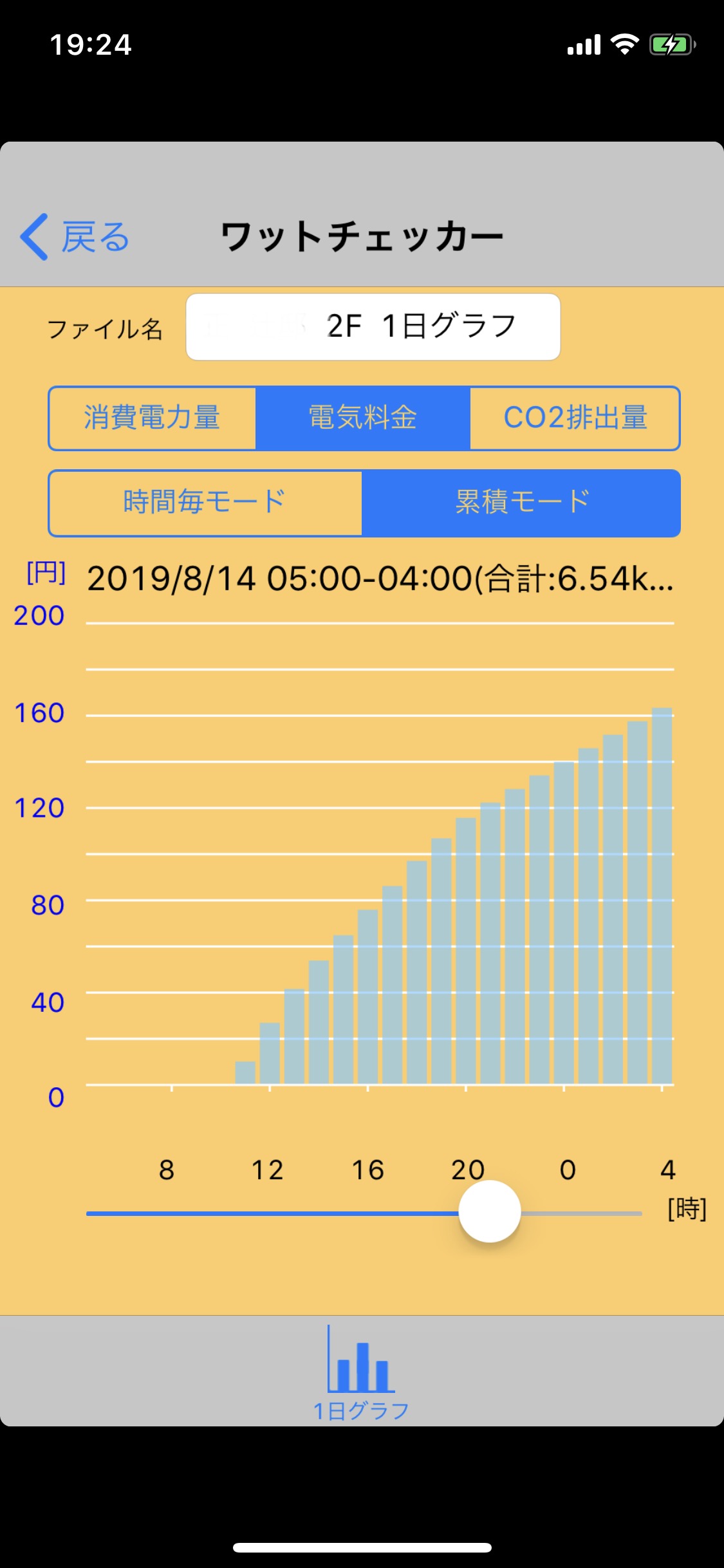
Task: Tap the 2F 1日グラフ file name field
Action: 372,327
